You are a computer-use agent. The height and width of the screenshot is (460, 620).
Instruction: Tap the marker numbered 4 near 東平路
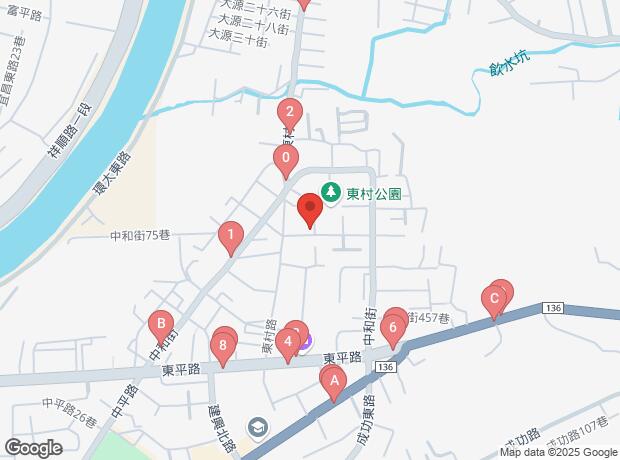[x=288, y=346]
